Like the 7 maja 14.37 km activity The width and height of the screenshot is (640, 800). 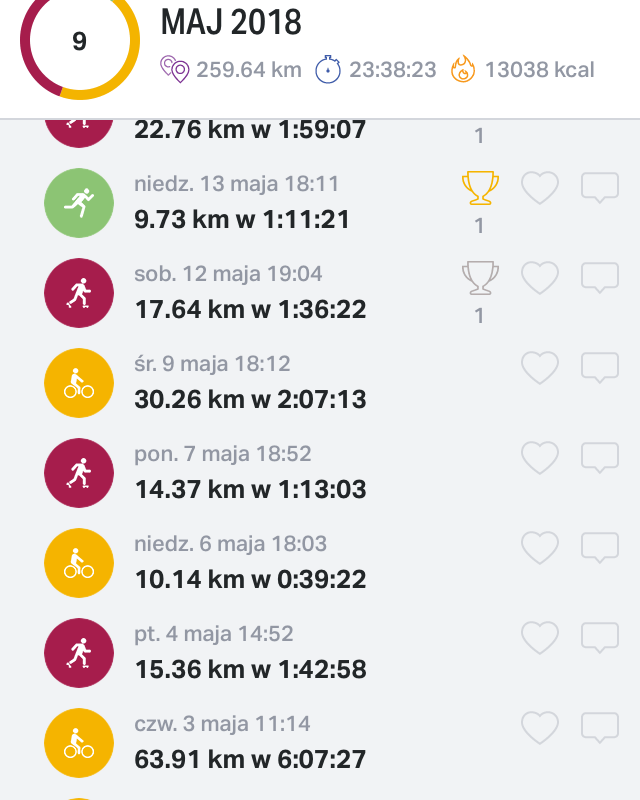540,458
